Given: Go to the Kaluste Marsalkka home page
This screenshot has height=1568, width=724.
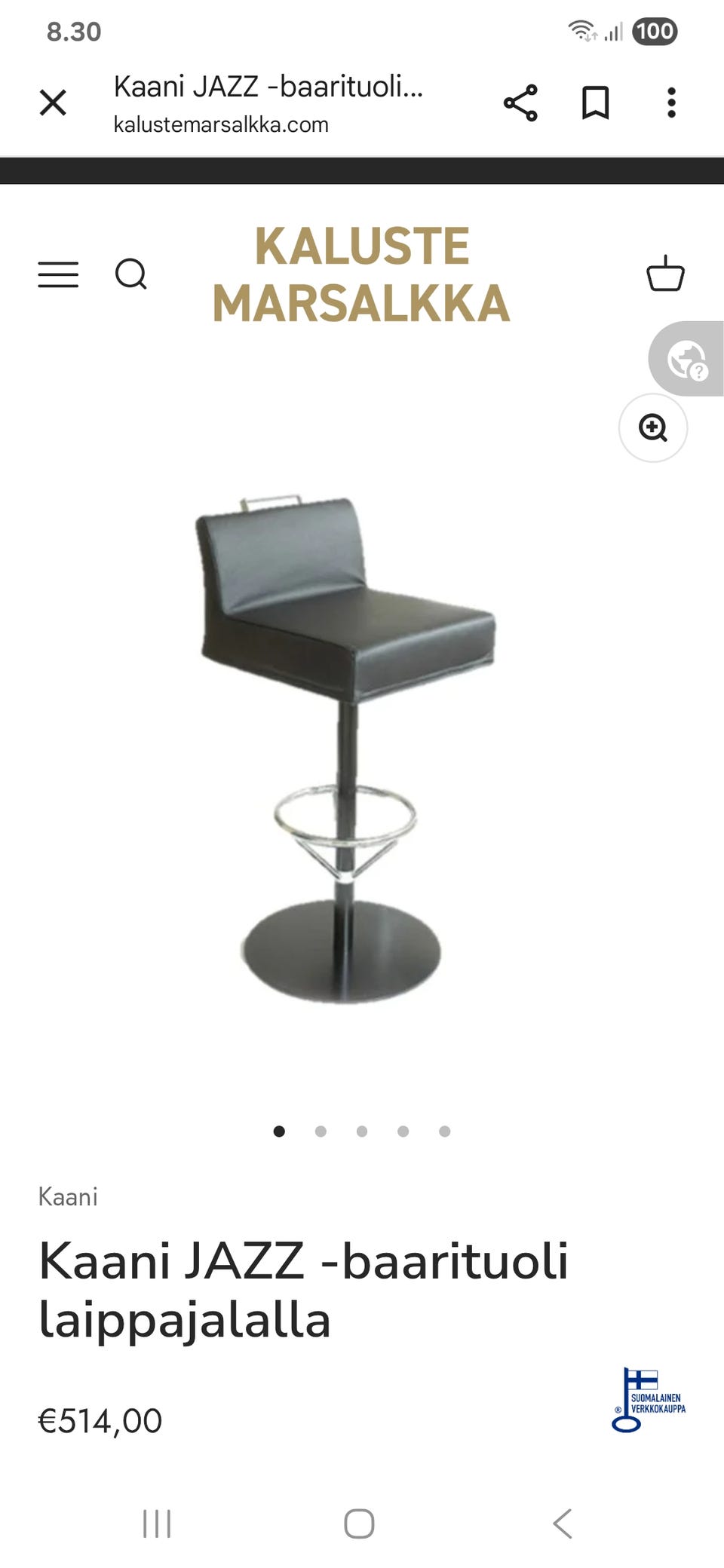Looking at the screenshot, I should [x=361, y=274].
